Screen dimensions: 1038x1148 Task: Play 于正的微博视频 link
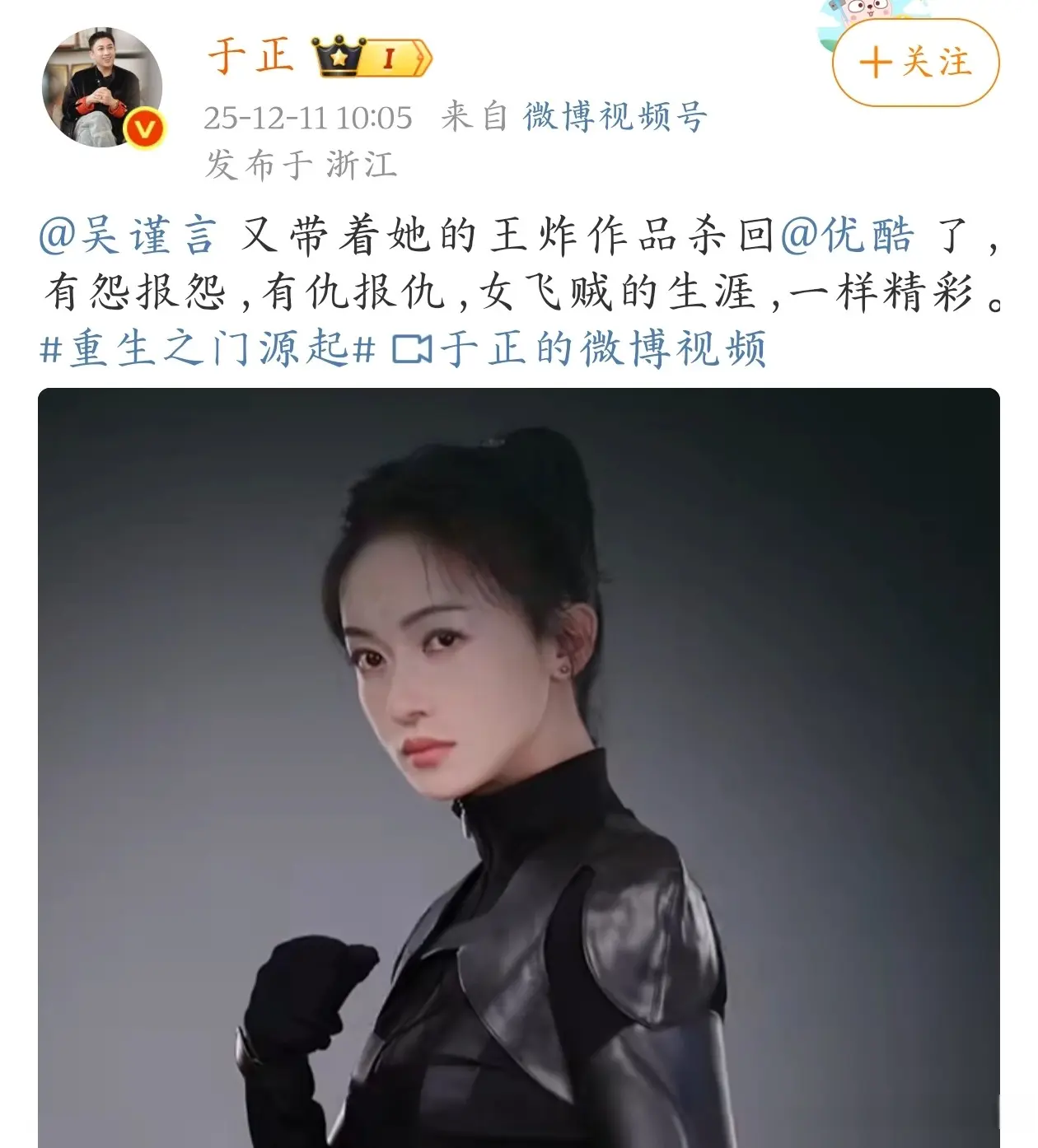580,348
